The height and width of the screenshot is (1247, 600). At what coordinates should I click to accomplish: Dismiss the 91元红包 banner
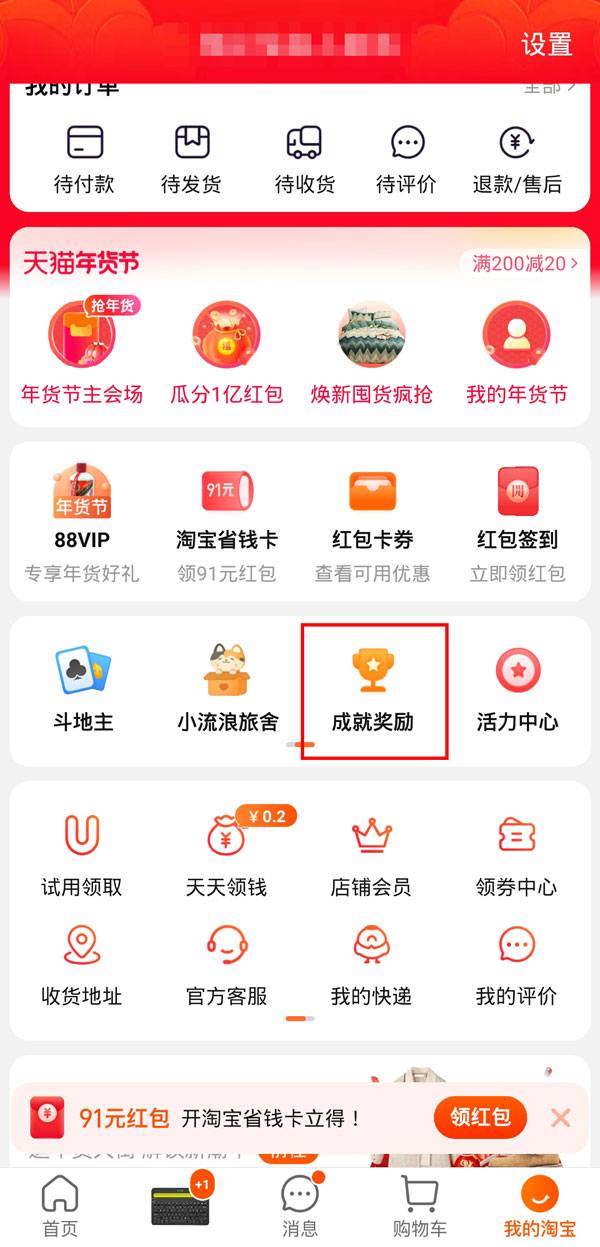coord(560,1118)
